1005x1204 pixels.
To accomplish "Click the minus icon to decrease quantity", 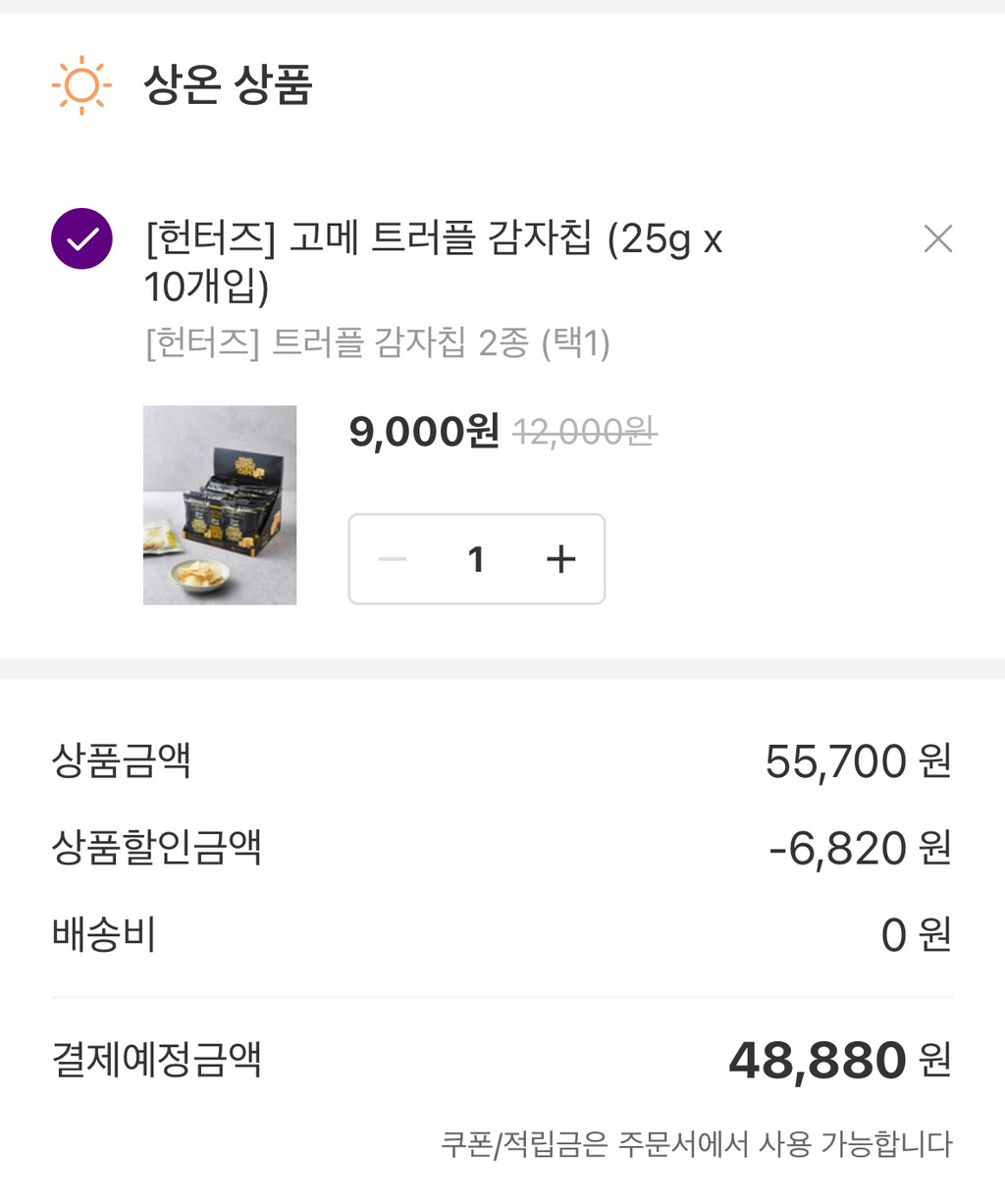I will click(392, 559).
